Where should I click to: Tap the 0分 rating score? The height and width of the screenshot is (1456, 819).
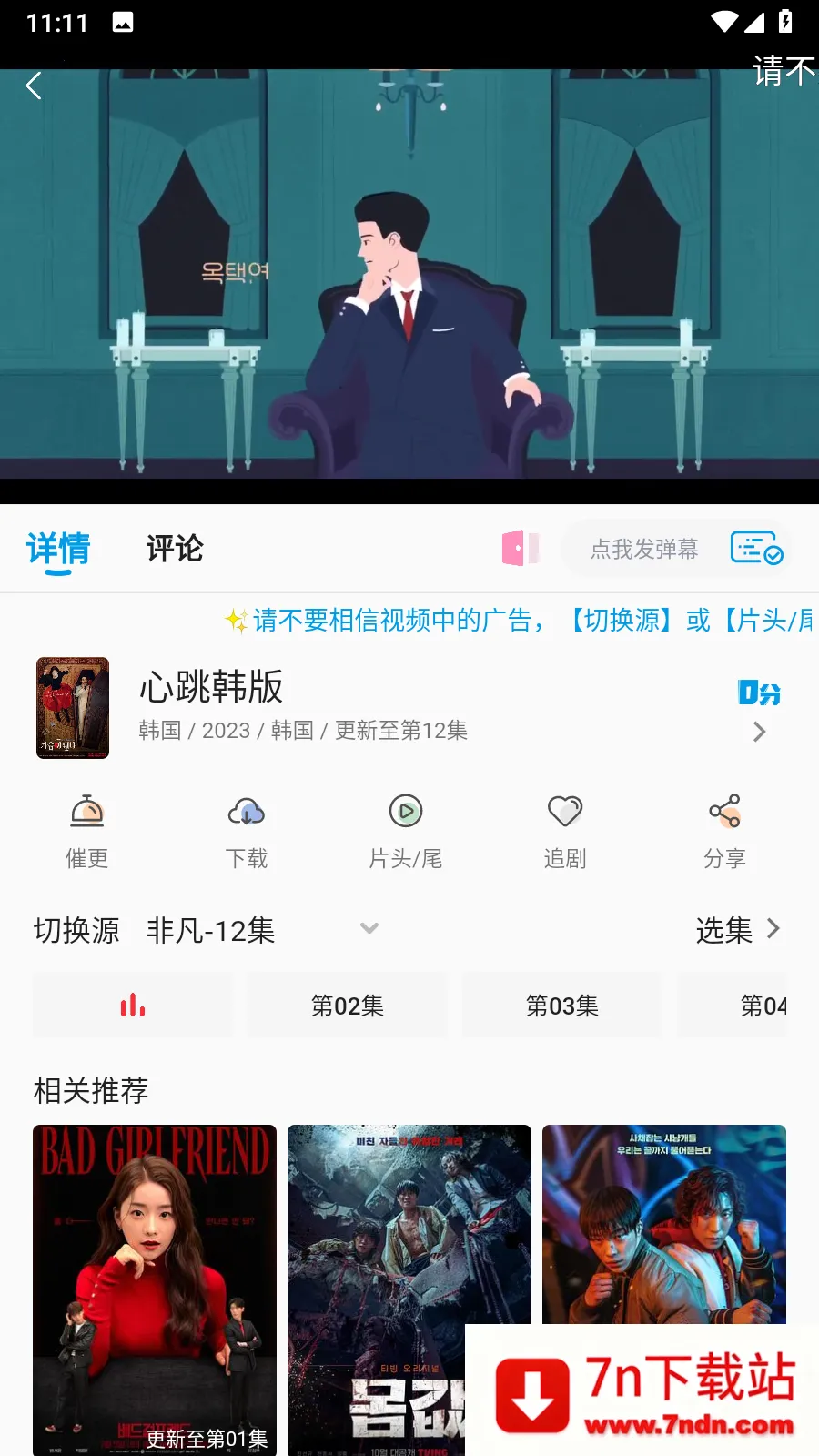click(757, 693)
